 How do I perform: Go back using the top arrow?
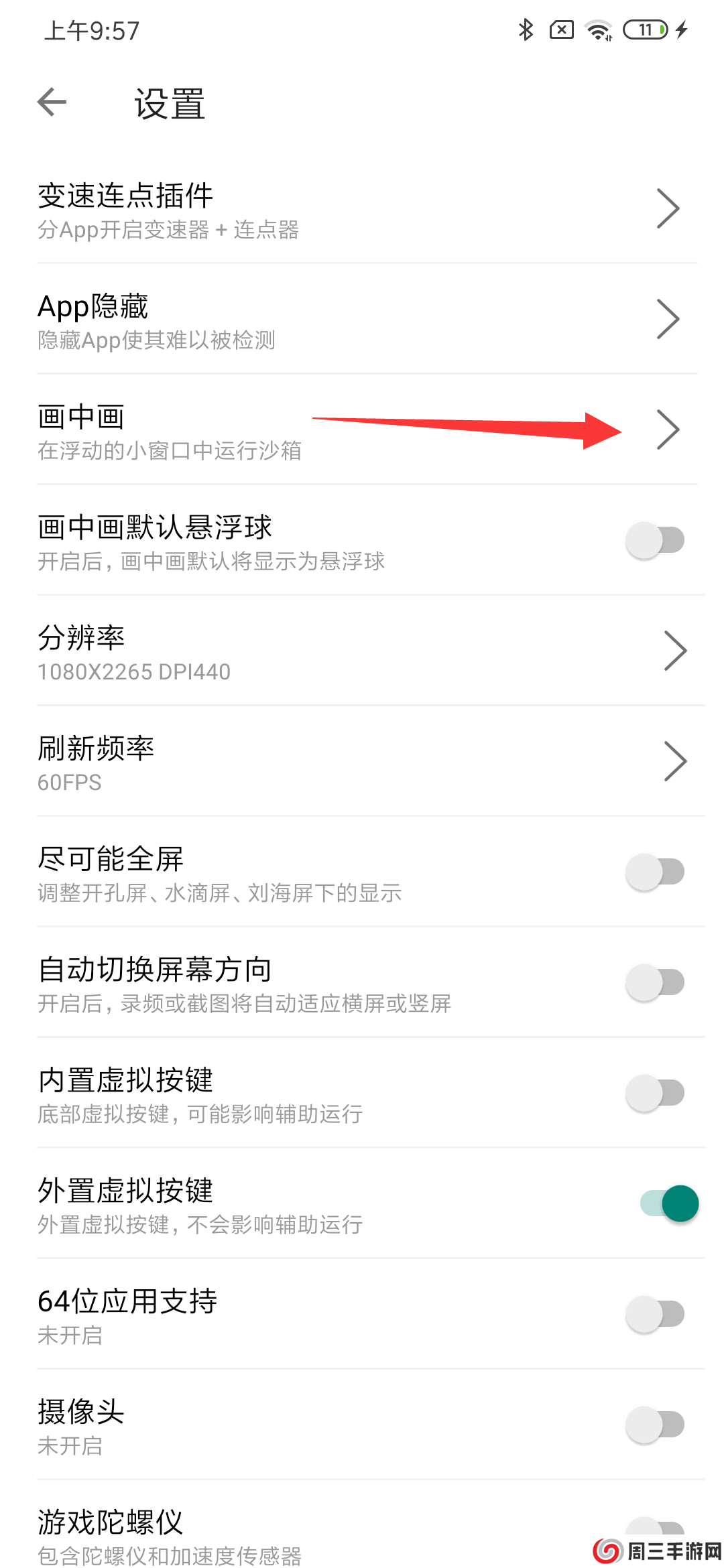tap(52, 102)
